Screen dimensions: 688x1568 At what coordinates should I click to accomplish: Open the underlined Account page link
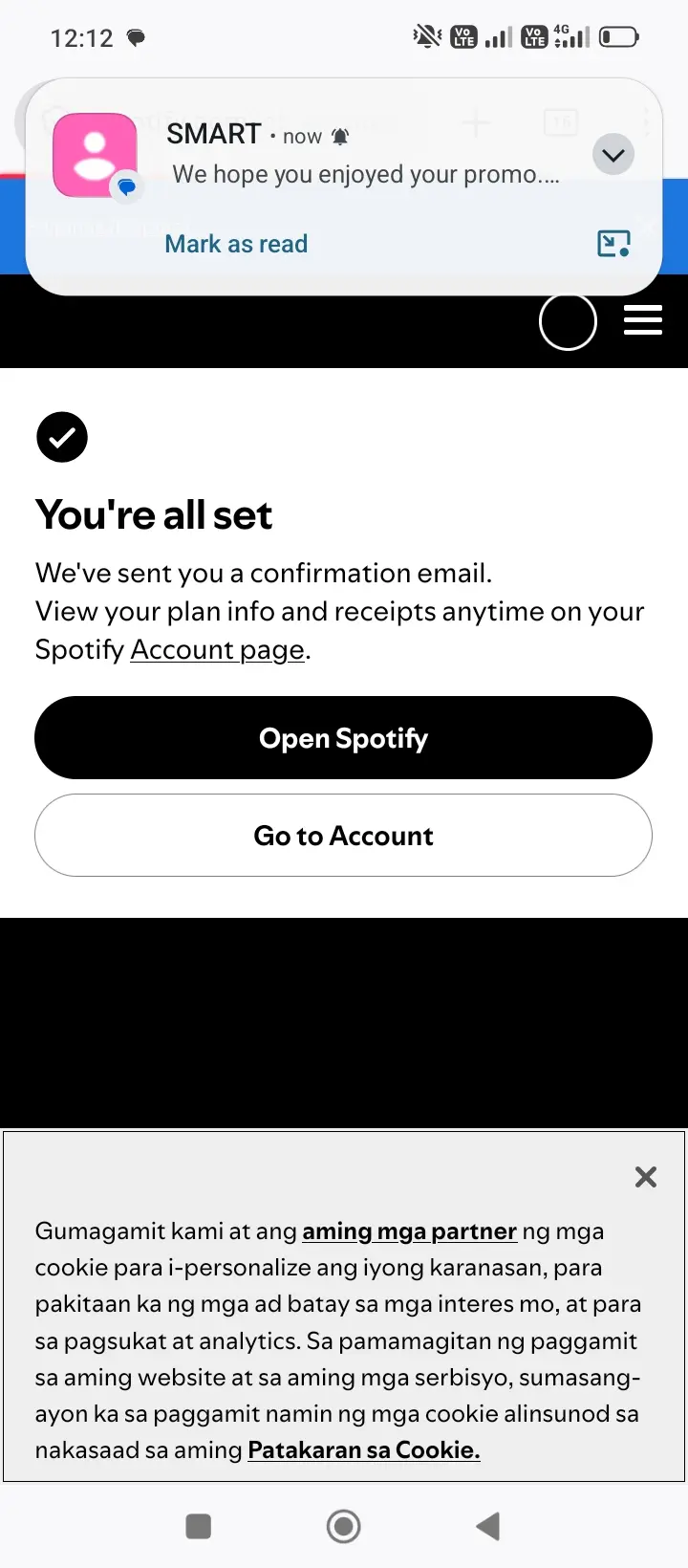218,650
